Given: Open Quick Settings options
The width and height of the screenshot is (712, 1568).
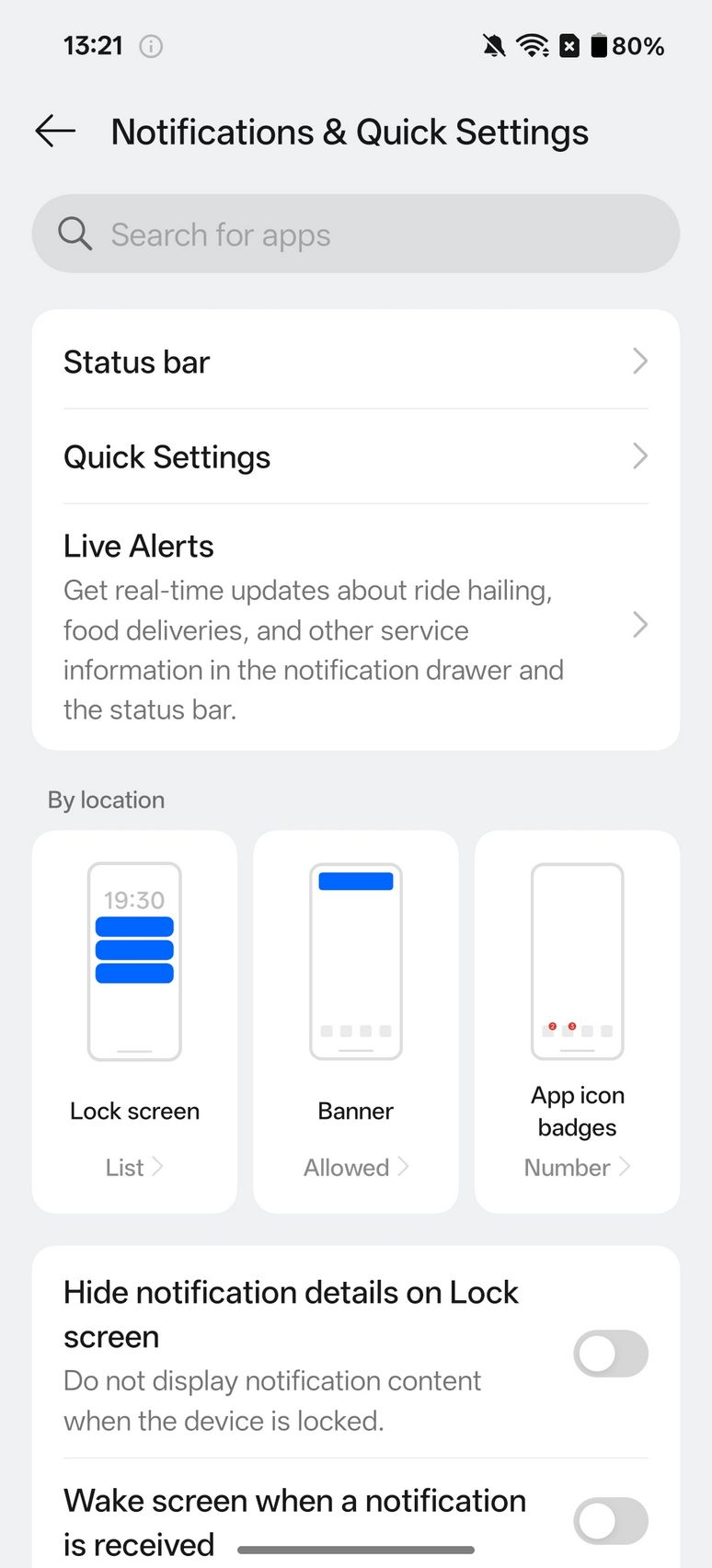Looking at the screenshot, I should [356, 456].
